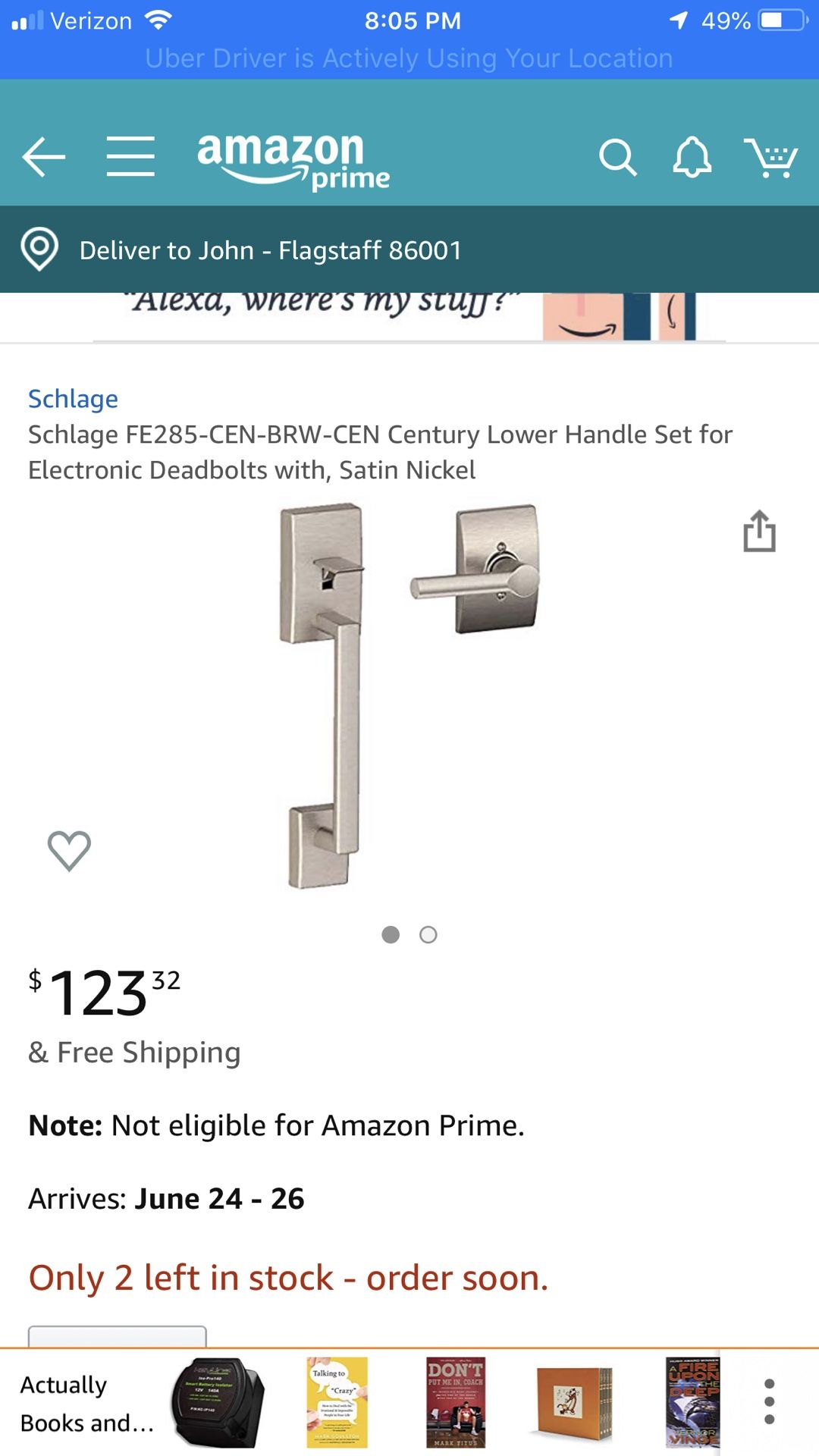Open the notifications bell
This screenshot has width=819, height=1456.
[692, 158]
